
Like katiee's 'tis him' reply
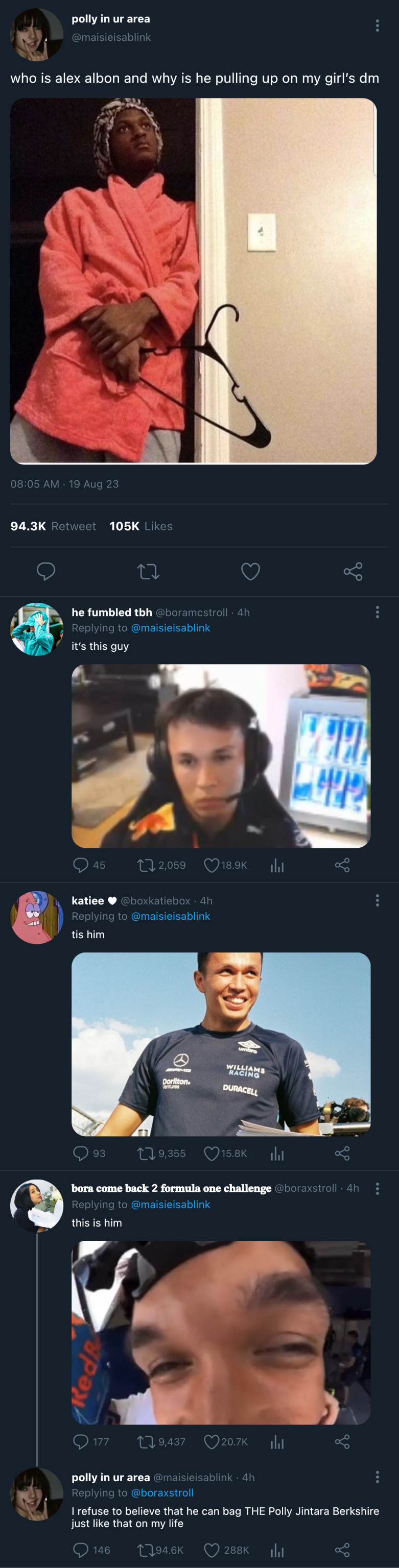212,1154
